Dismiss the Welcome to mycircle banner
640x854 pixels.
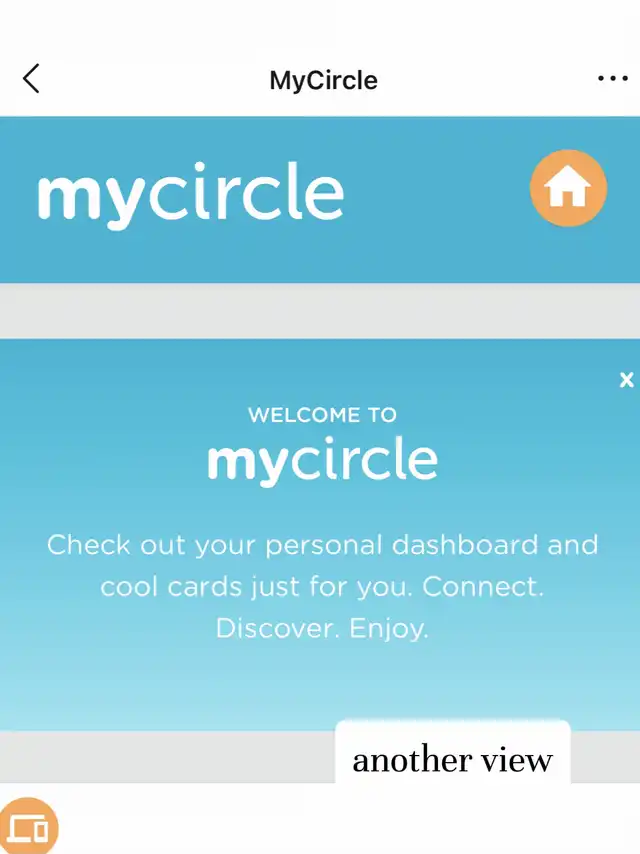point(626,380)
